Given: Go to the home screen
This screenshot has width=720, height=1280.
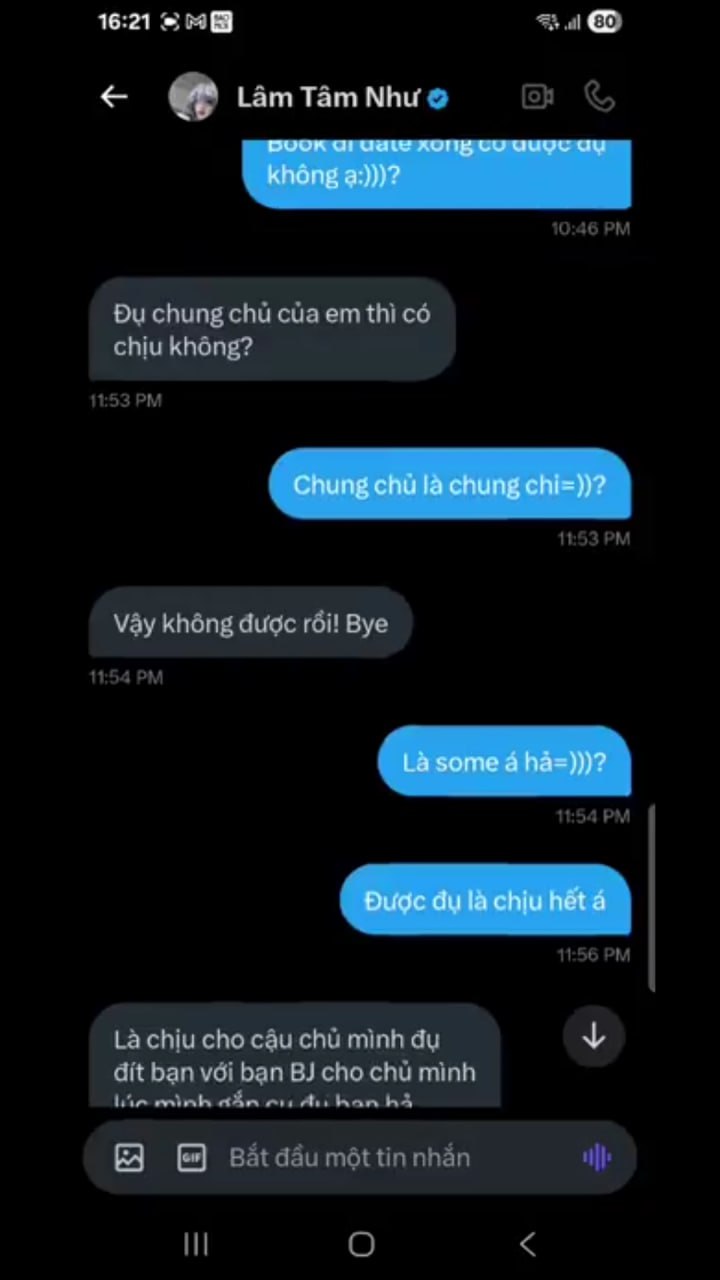Looking at the screenshot, I should click(x=361, y=1244).
